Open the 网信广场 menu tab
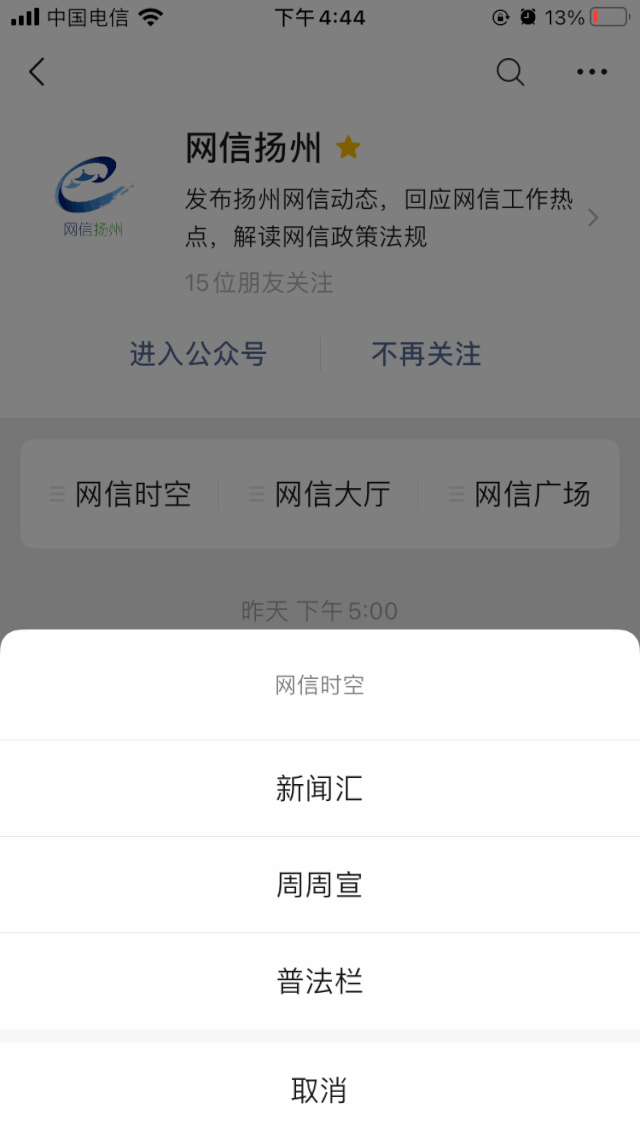640x1138 pixels. pyautogui.click(x=520, y=494)
